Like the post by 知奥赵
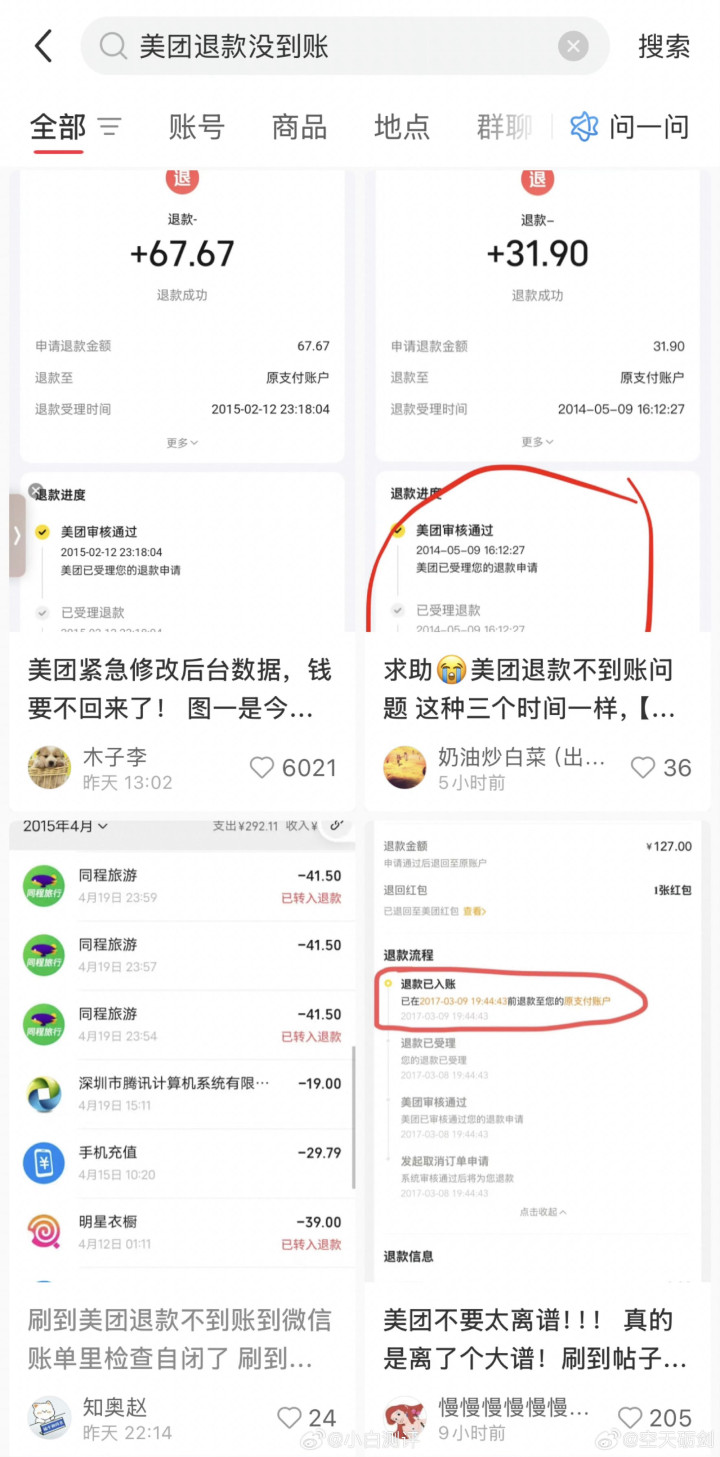 click(x=290, y=1417)
